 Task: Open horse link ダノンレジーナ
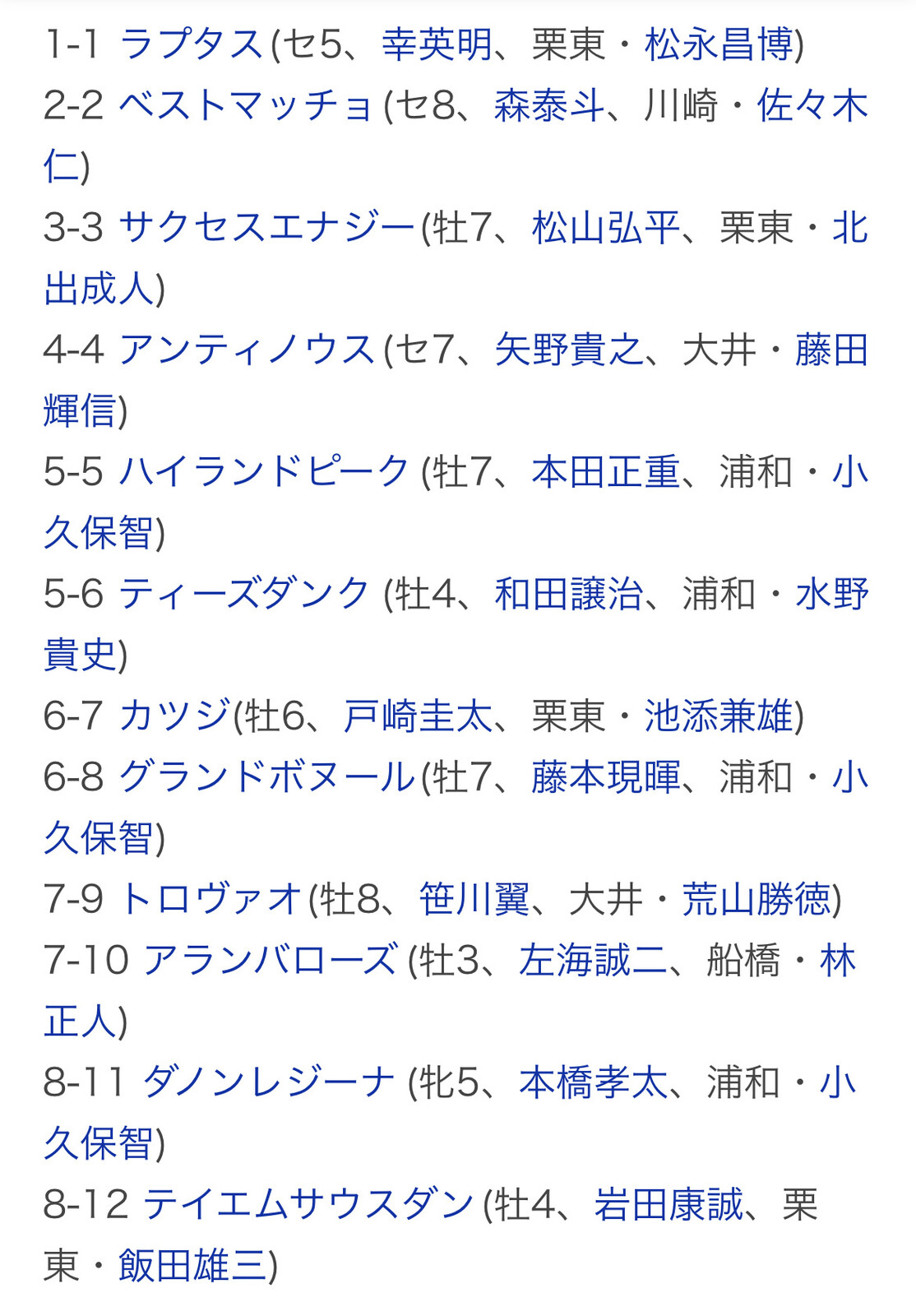pyautogui.click(x=270, y=1082)
